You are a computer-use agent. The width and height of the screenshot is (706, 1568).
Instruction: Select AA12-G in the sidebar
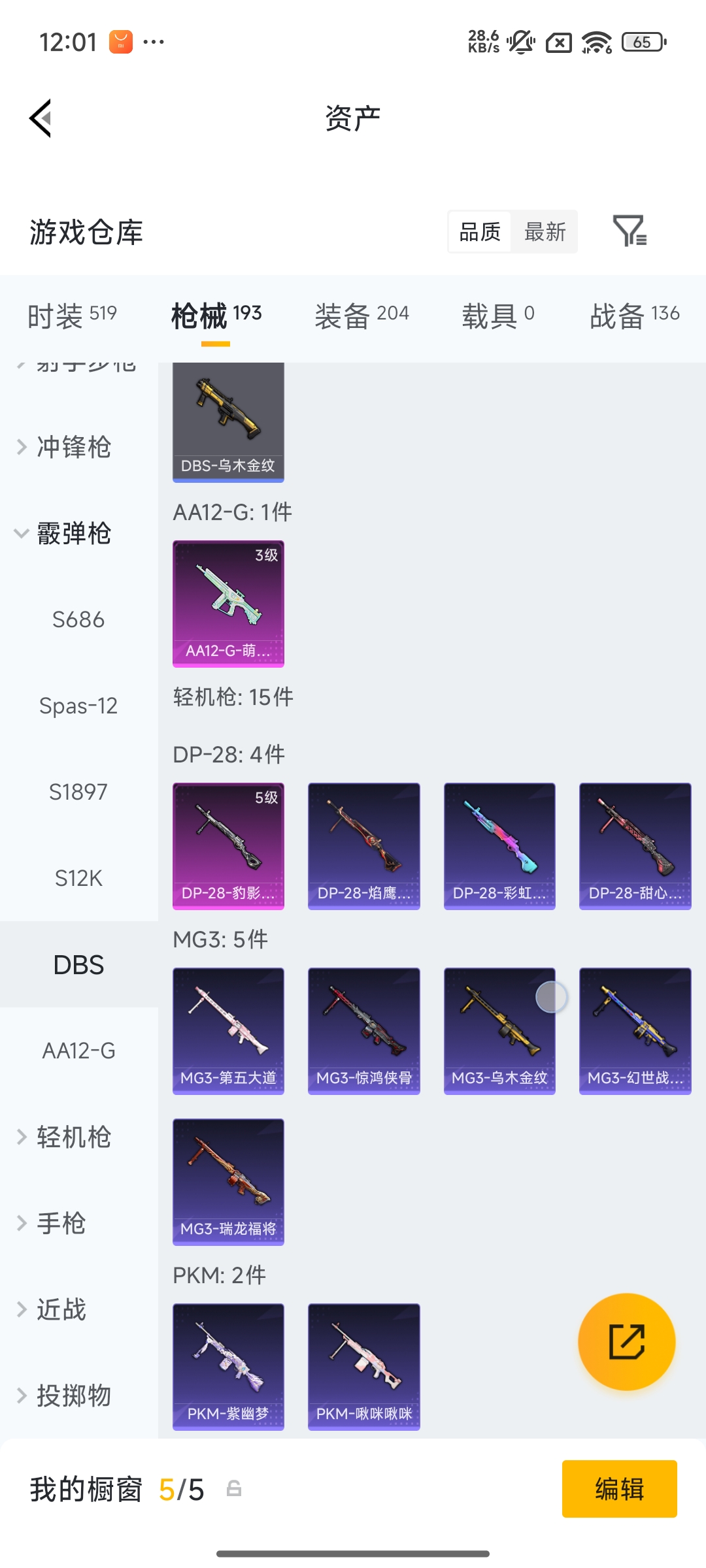coord(78,1051)
